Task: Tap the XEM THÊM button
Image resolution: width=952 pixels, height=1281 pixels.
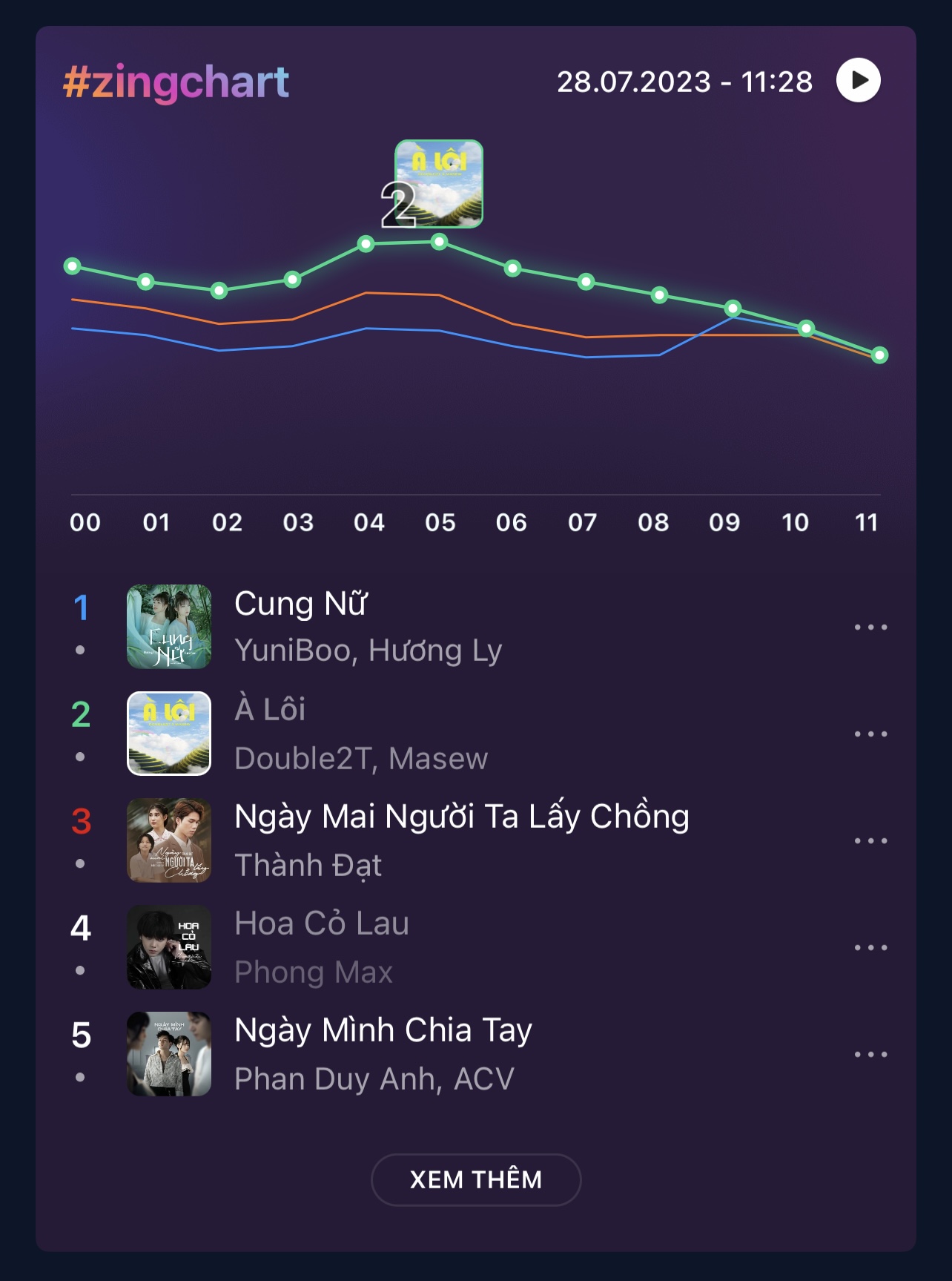Action: click(x=476, y=1179)
